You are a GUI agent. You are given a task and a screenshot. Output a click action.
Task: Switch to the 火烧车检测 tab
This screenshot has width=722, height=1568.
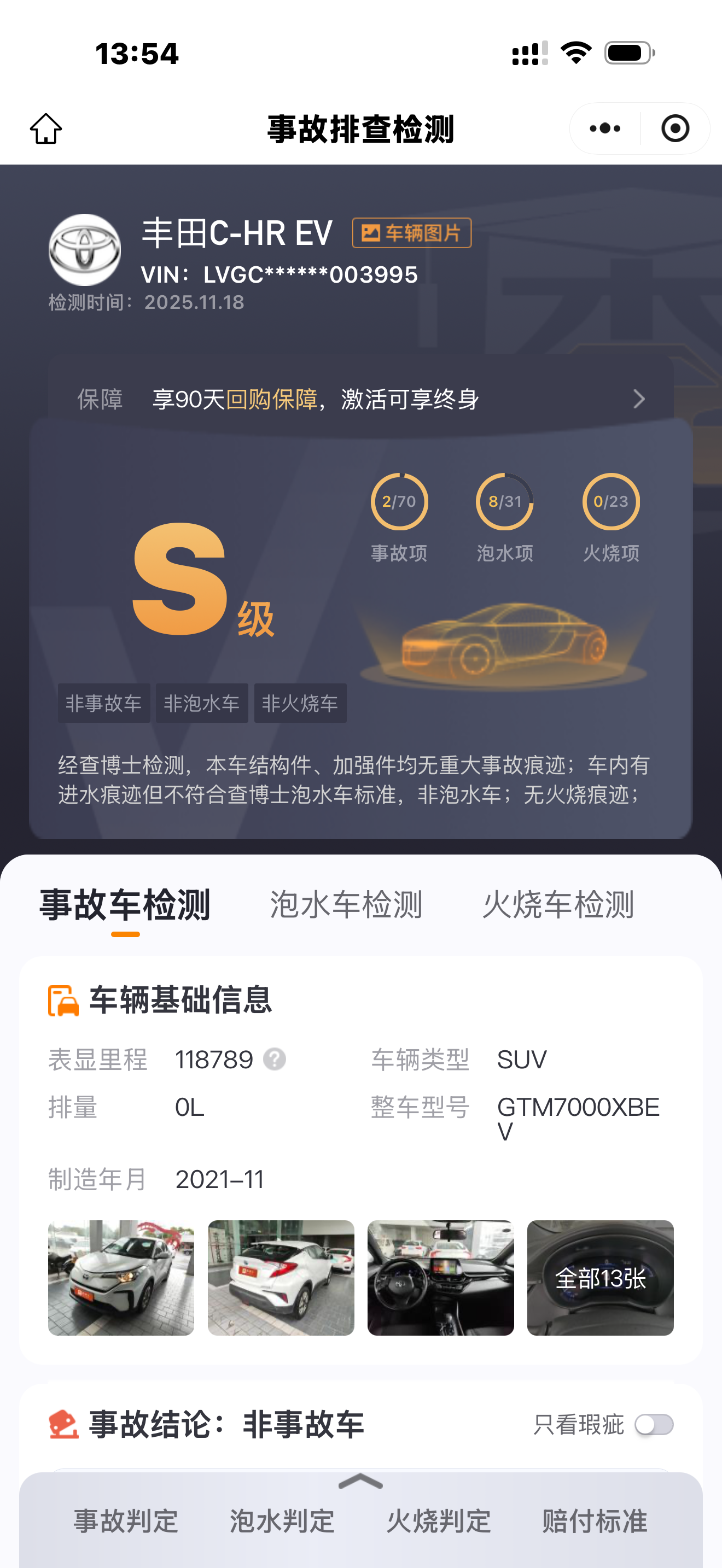tap(560, 905)
